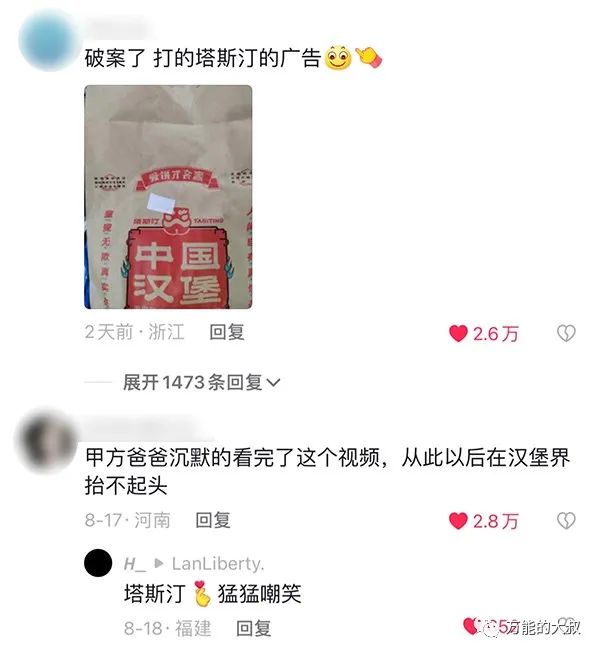Reply to the Henan comment about 甲方爸爸

(213, 520)
